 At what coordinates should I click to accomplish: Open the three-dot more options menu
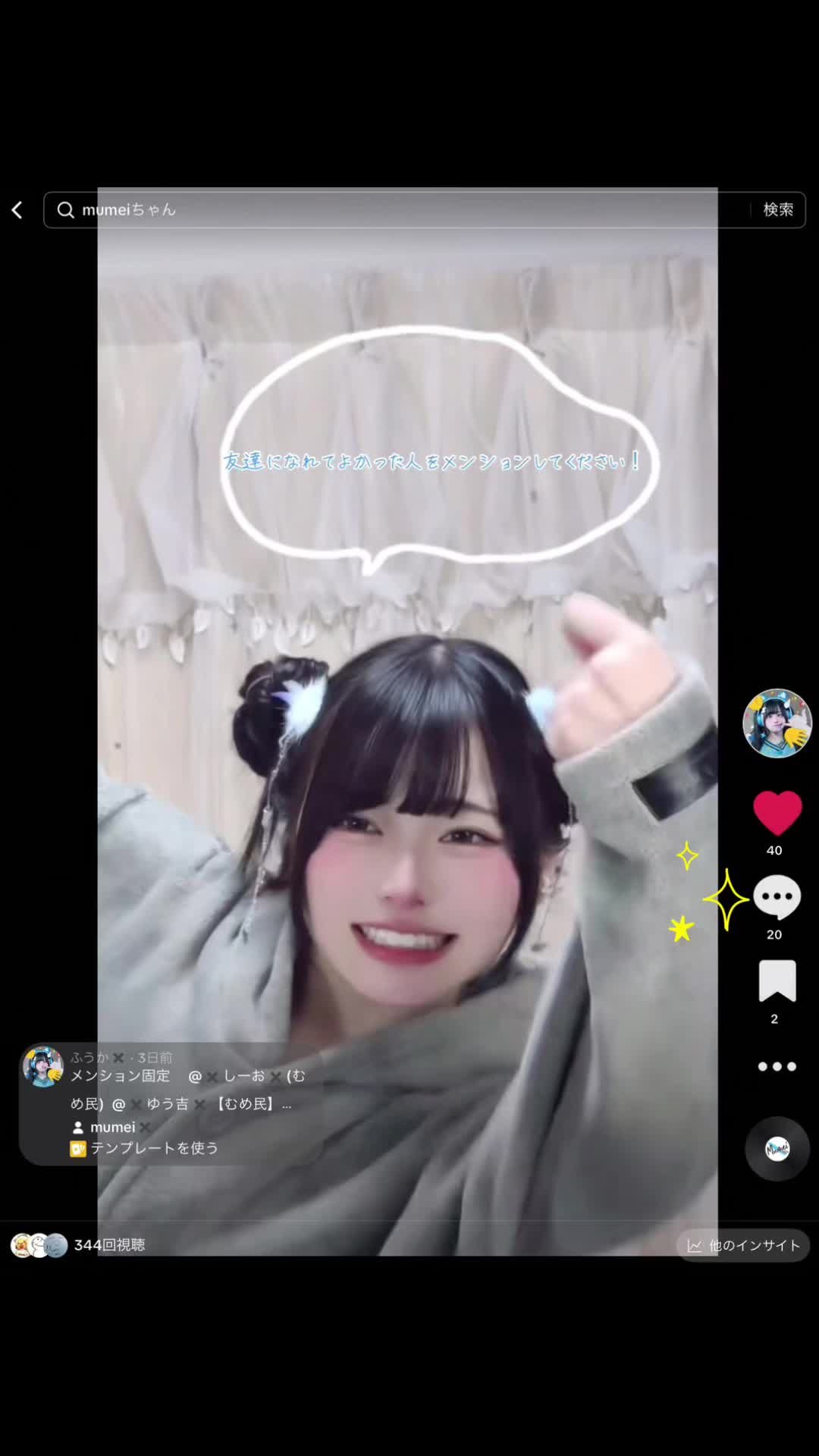point(777,1066)
